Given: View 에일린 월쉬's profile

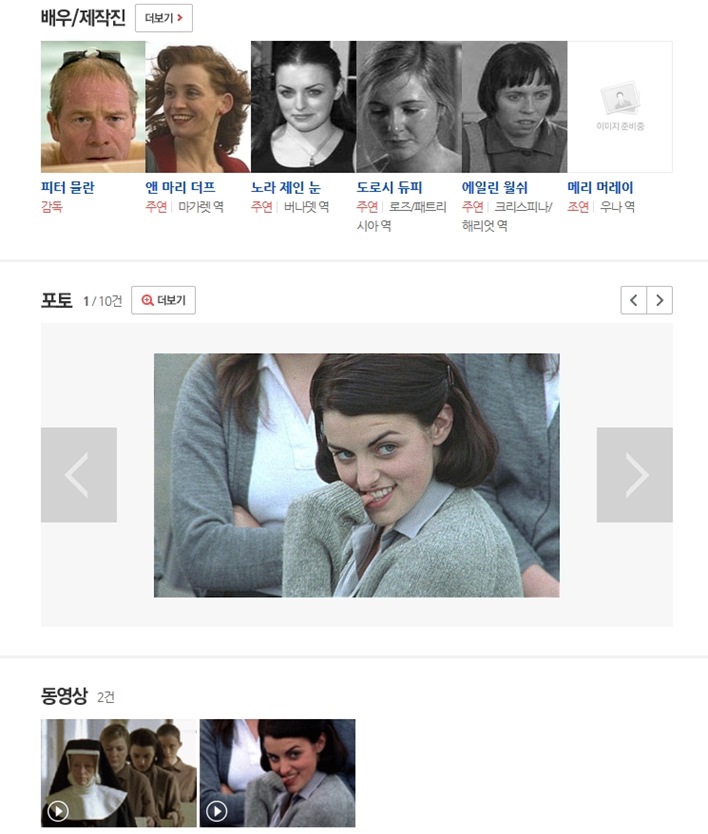Looking at the screenshot, I should pyautogui.click(x=494, y=187).
